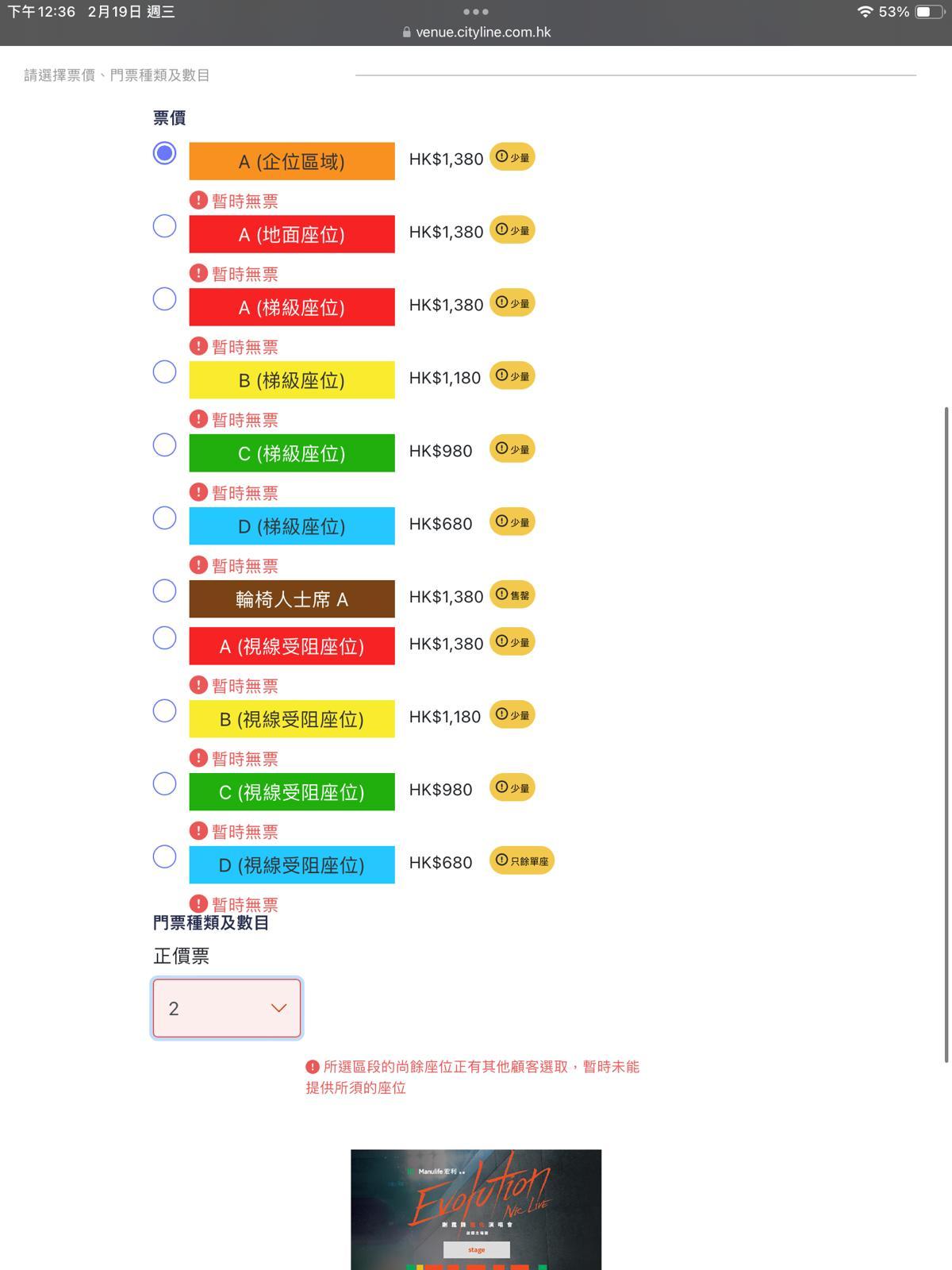Screen dimensions: 952x1270
Task: Select the D (梯級座位) HK$680 option
Action: [164, 518]
